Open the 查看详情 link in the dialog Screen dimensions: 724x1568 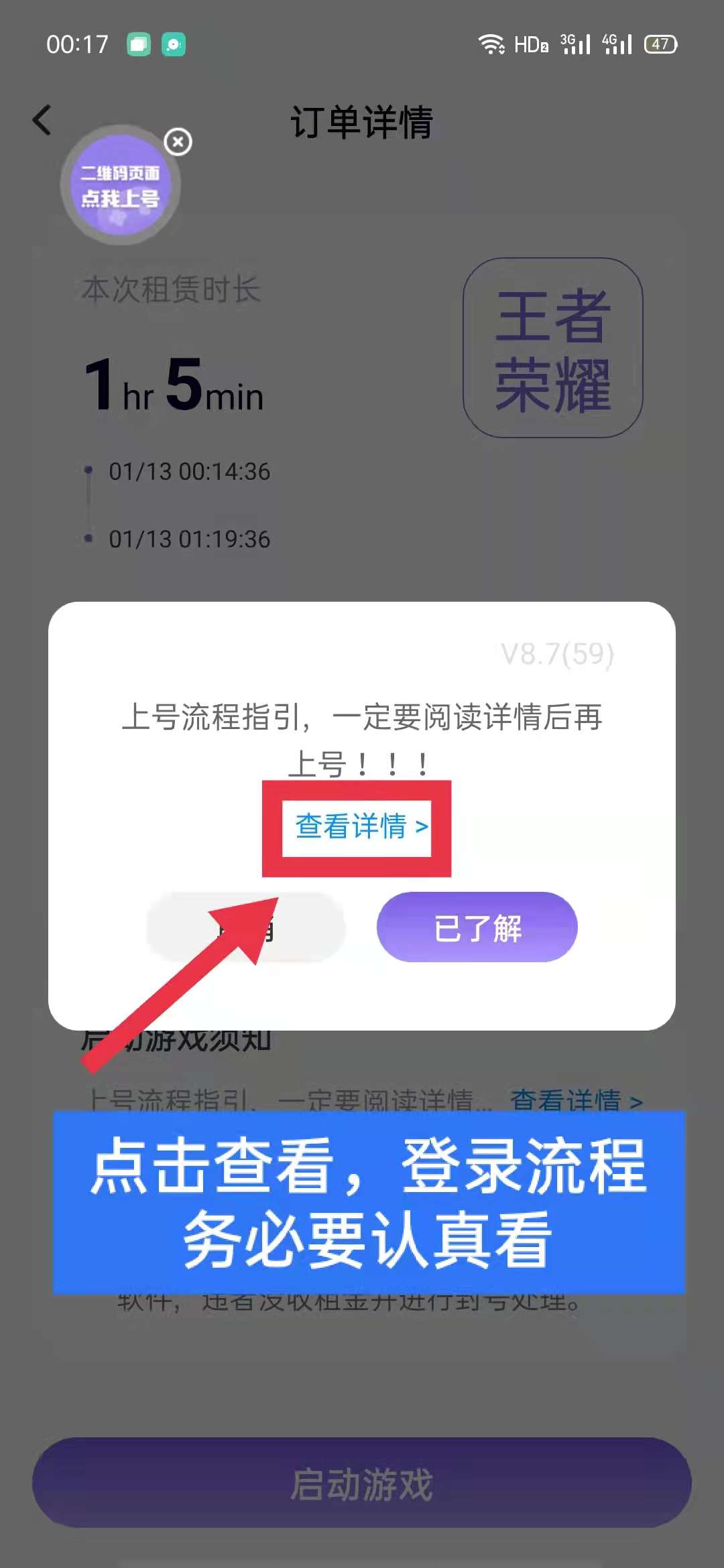360,826
